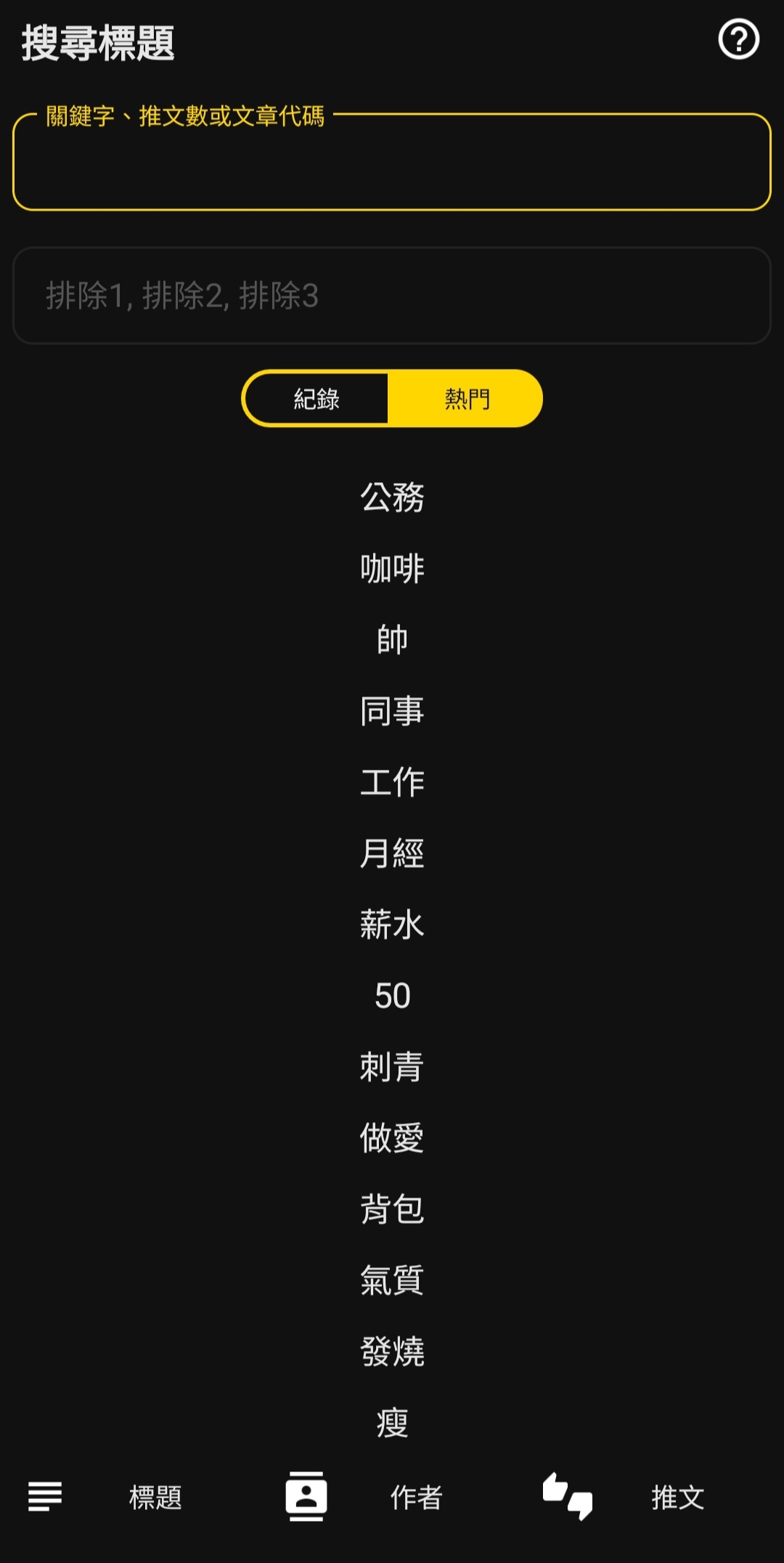The height and width of the screenshot is (1563, 784).
Task: Select the 熱門 popular segment
Action: tap(467, 399)
